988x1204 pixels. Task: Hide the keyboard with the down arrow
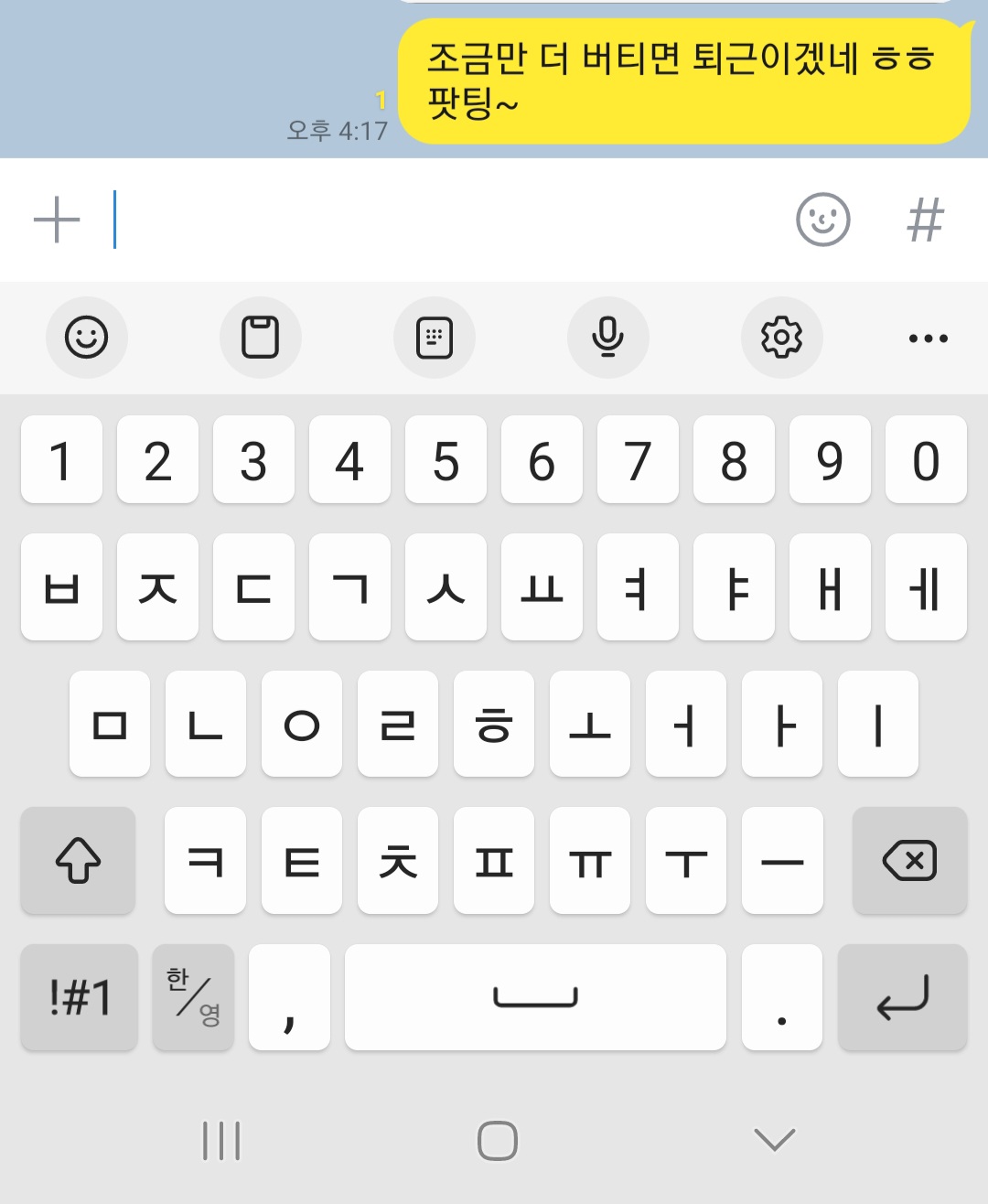[x=775, y=1140]
